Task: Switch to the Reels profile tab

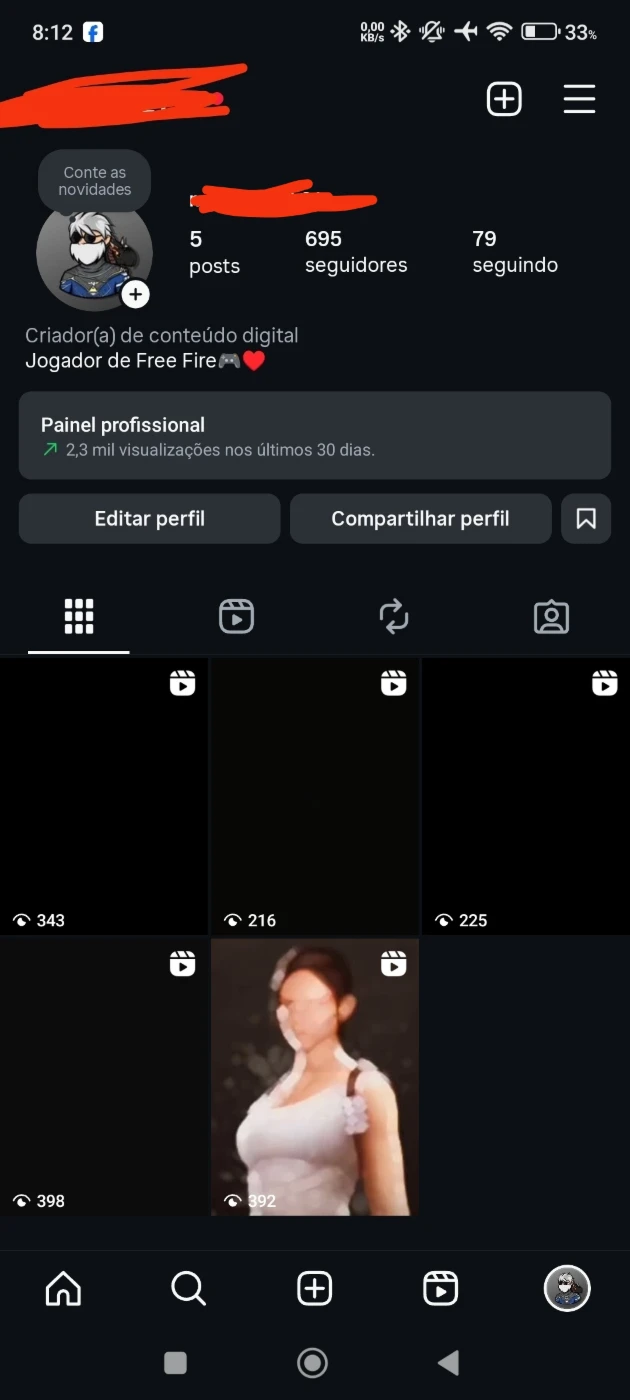Action: coord(236,617)
